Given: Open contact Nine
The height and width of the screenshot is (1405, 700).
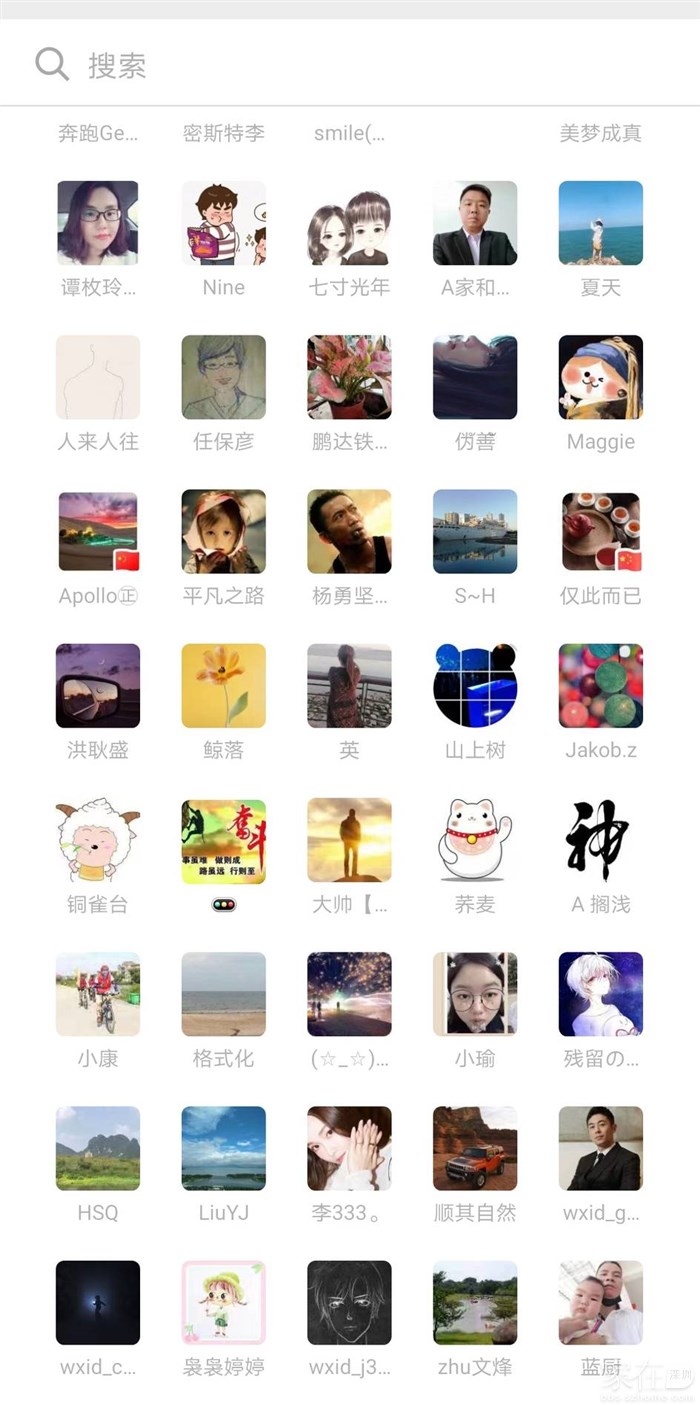Looking at the screenshot, I should (224, 223).
